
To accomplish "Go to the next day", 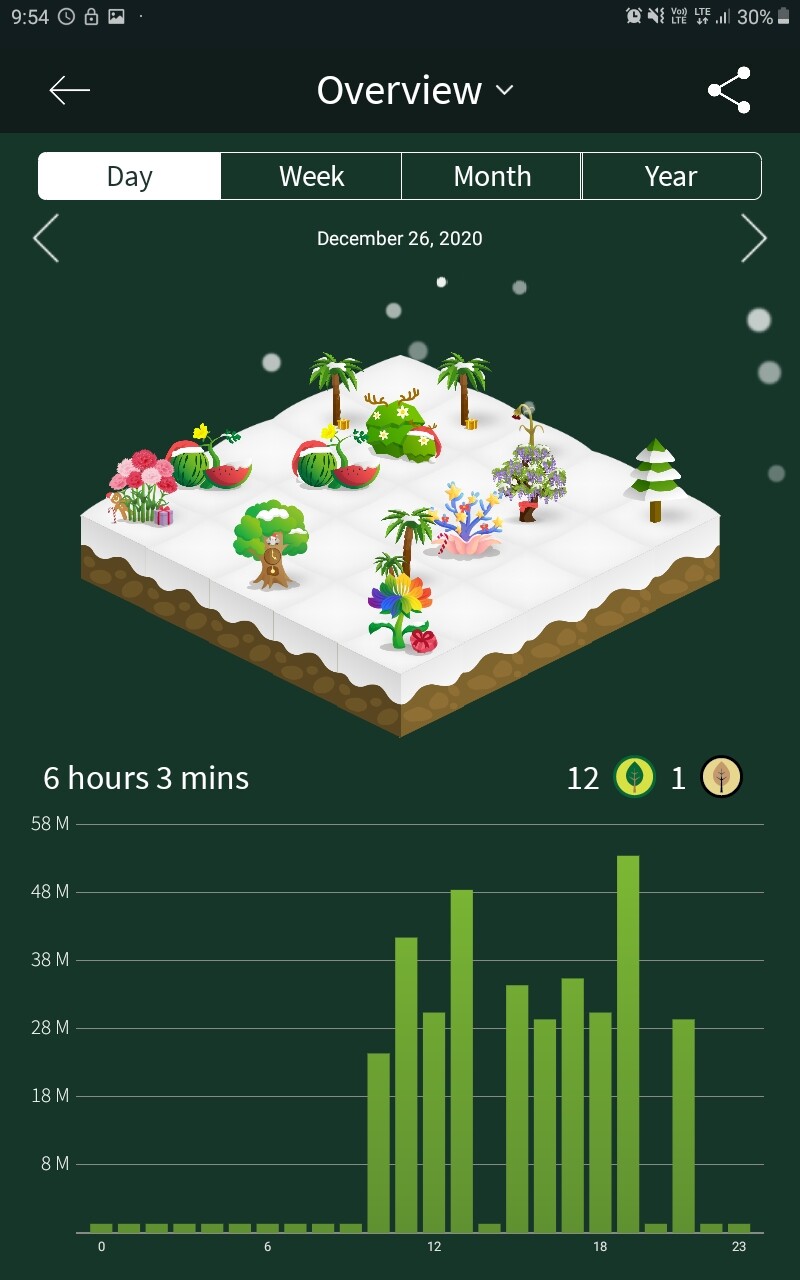I will point(754,238).
